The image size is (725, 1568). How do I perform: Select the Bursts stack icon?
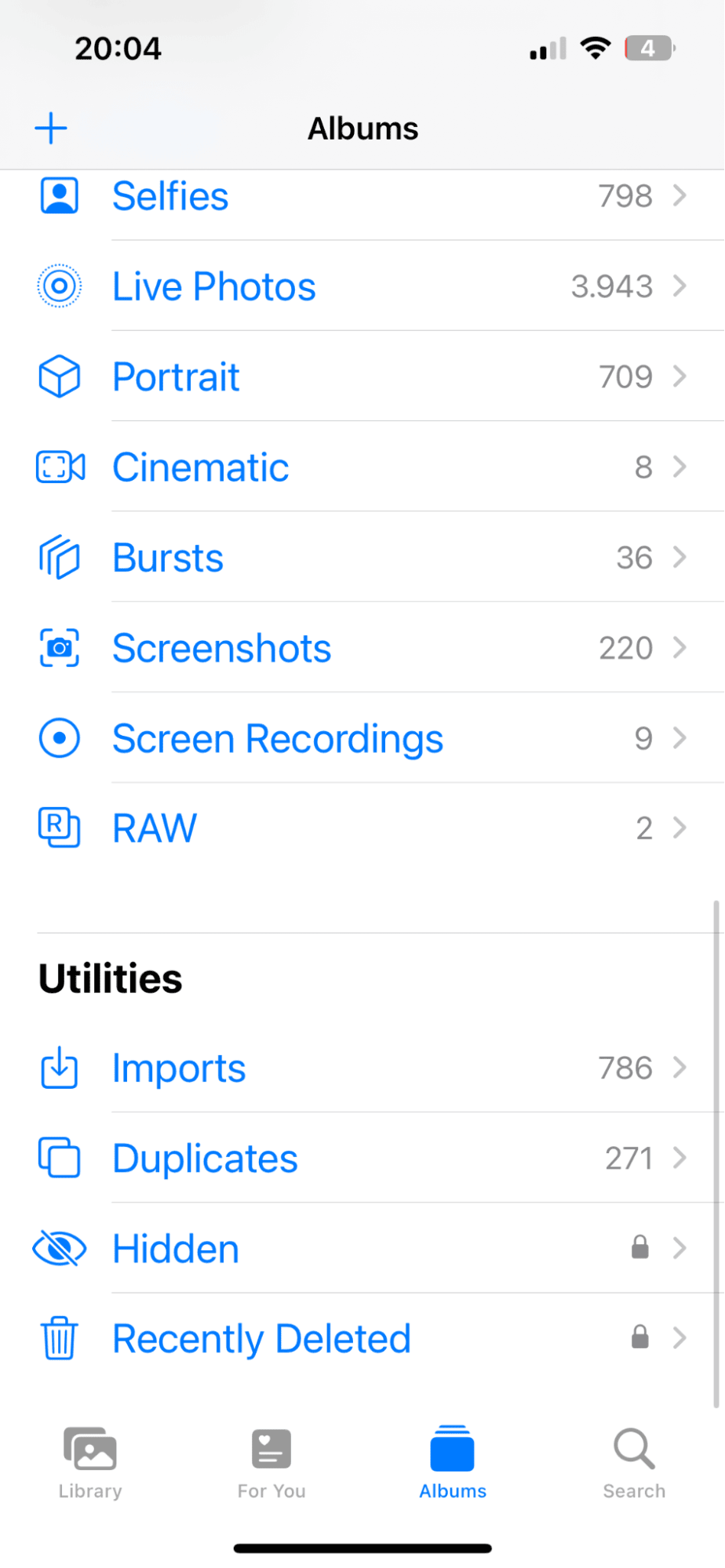pyautogui.click(x=59, y=558)
